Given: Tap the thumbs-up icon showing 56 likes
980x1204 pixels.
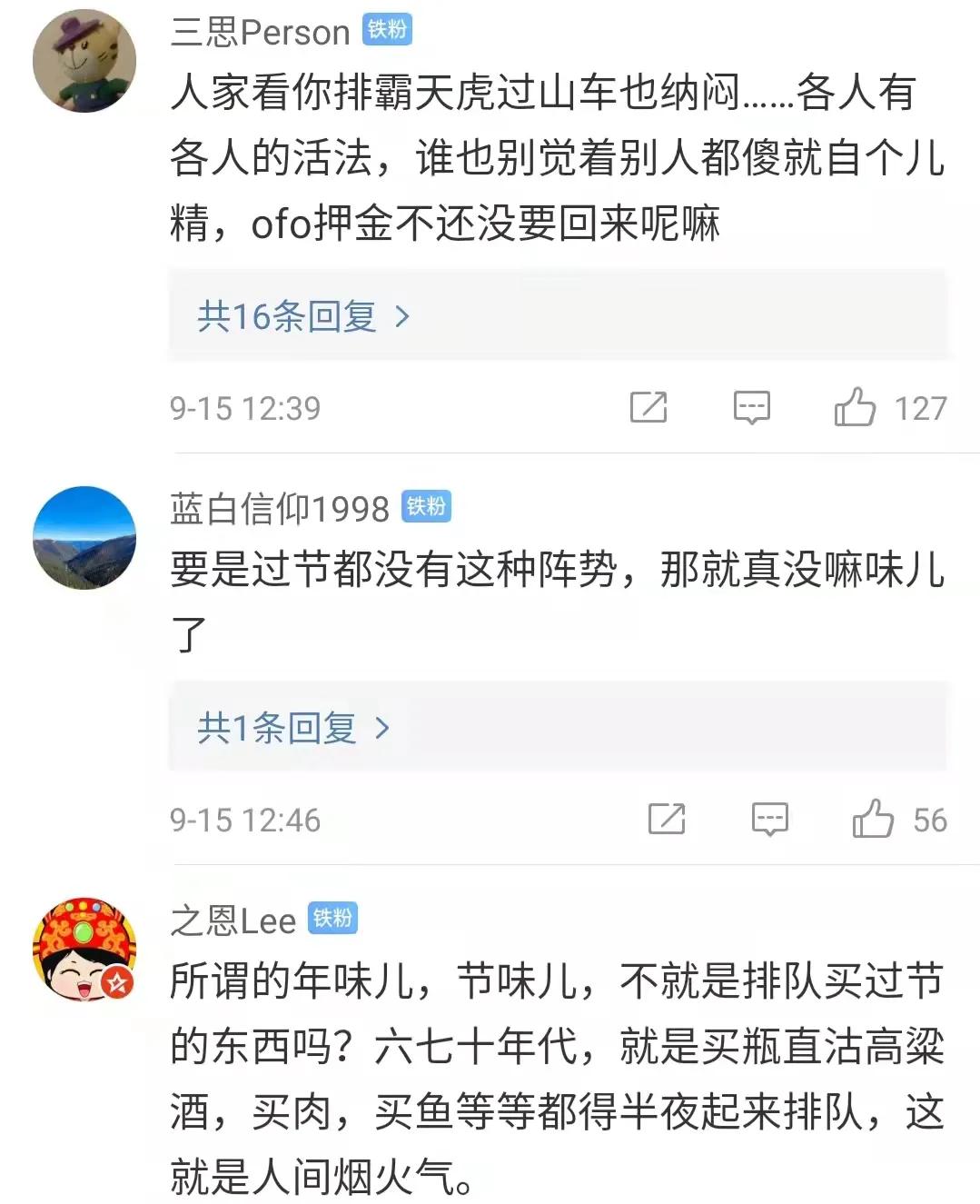Looking at the screenshot, I should coord(875,819).
